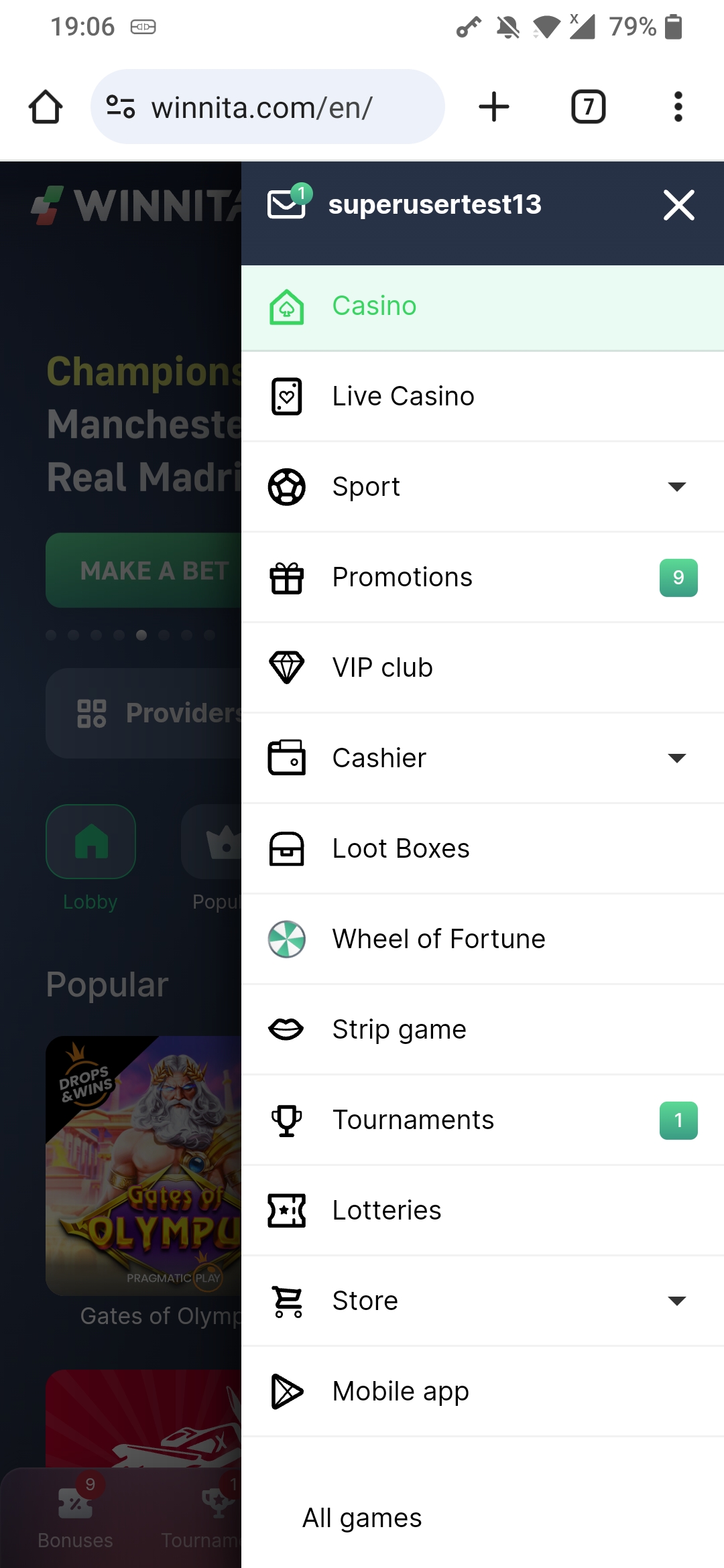Expand the Store submenu
The image size is (724, 1568).
pyautogui.click(x=676, y=1301)
